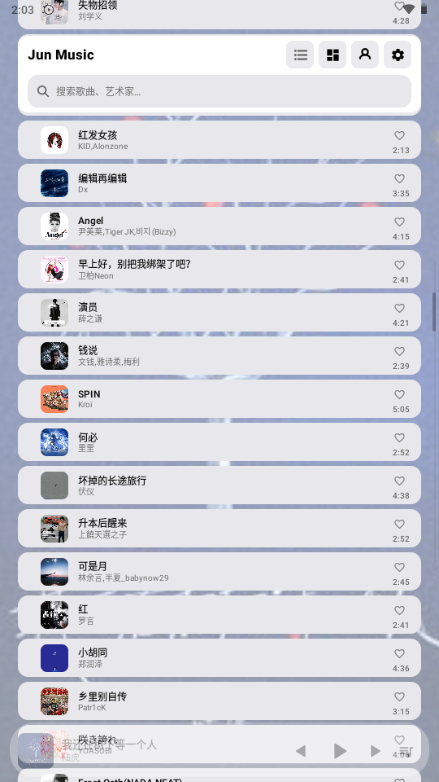Open the search songs and artists field
This screenshot has height=782, width=439.
click(x=219, y=91)
